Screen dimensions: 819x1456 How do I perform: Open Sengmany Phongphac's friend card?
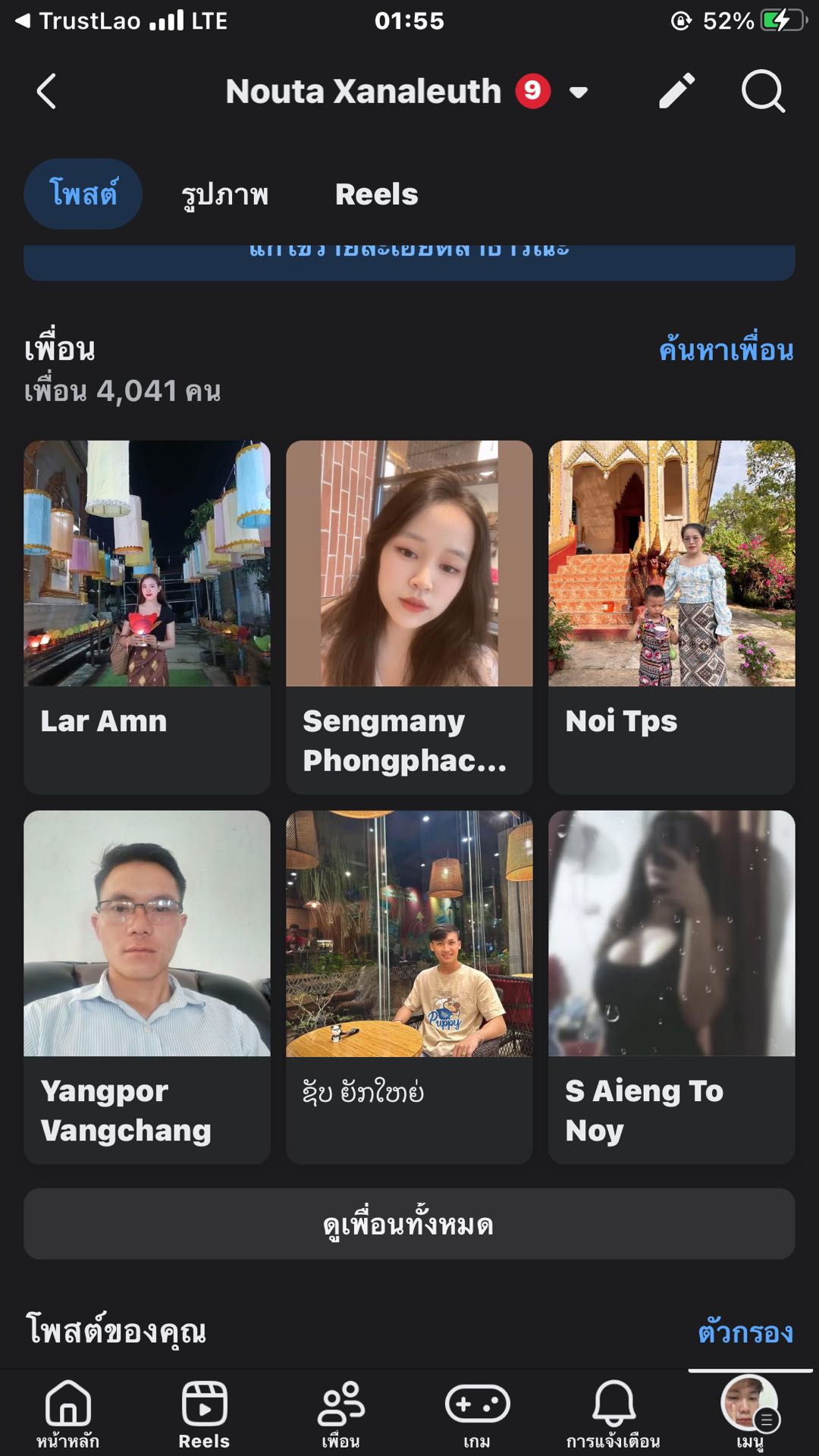tap(409, 616)
